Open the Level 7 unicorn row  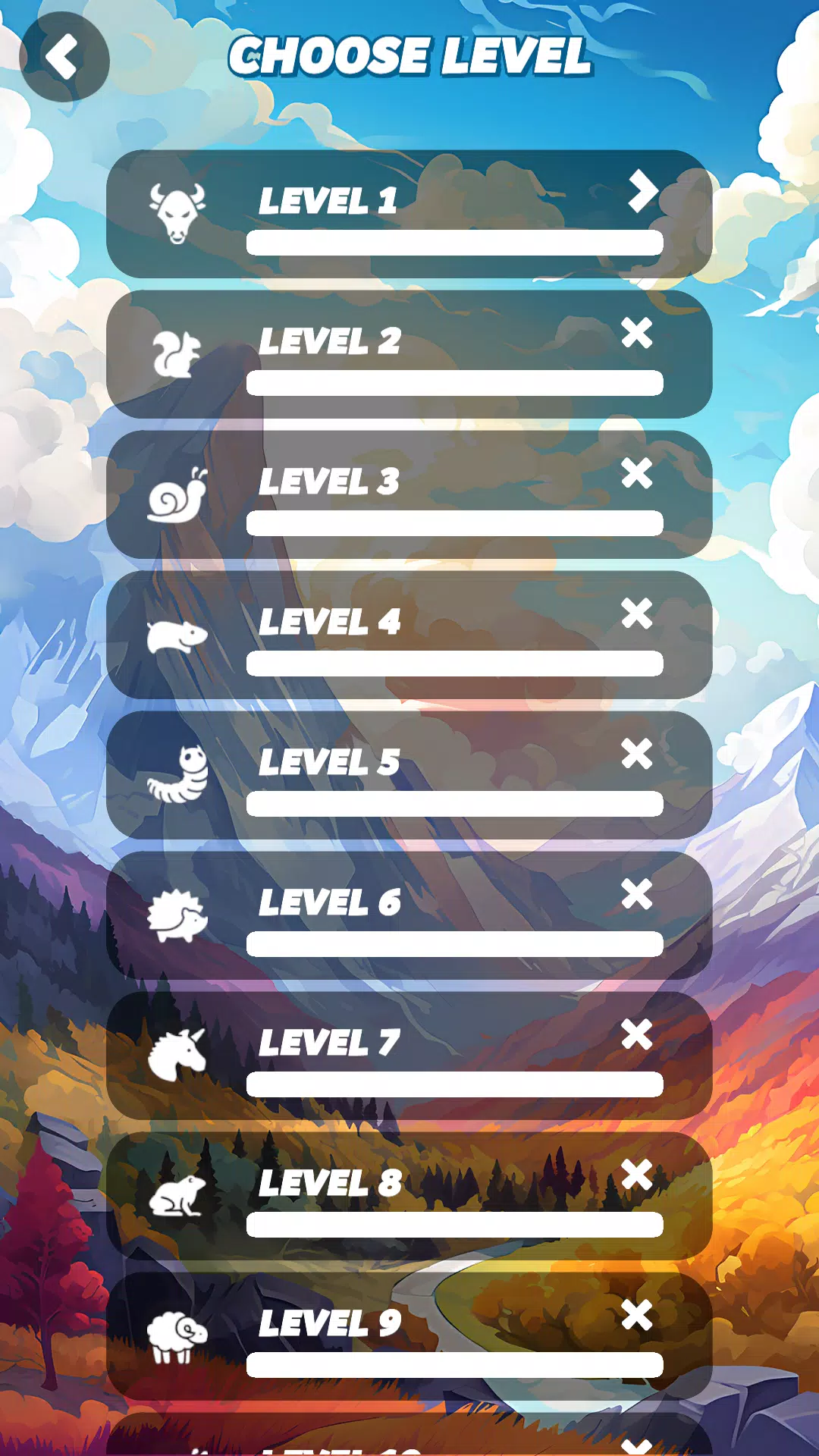tap(409, 1056)
